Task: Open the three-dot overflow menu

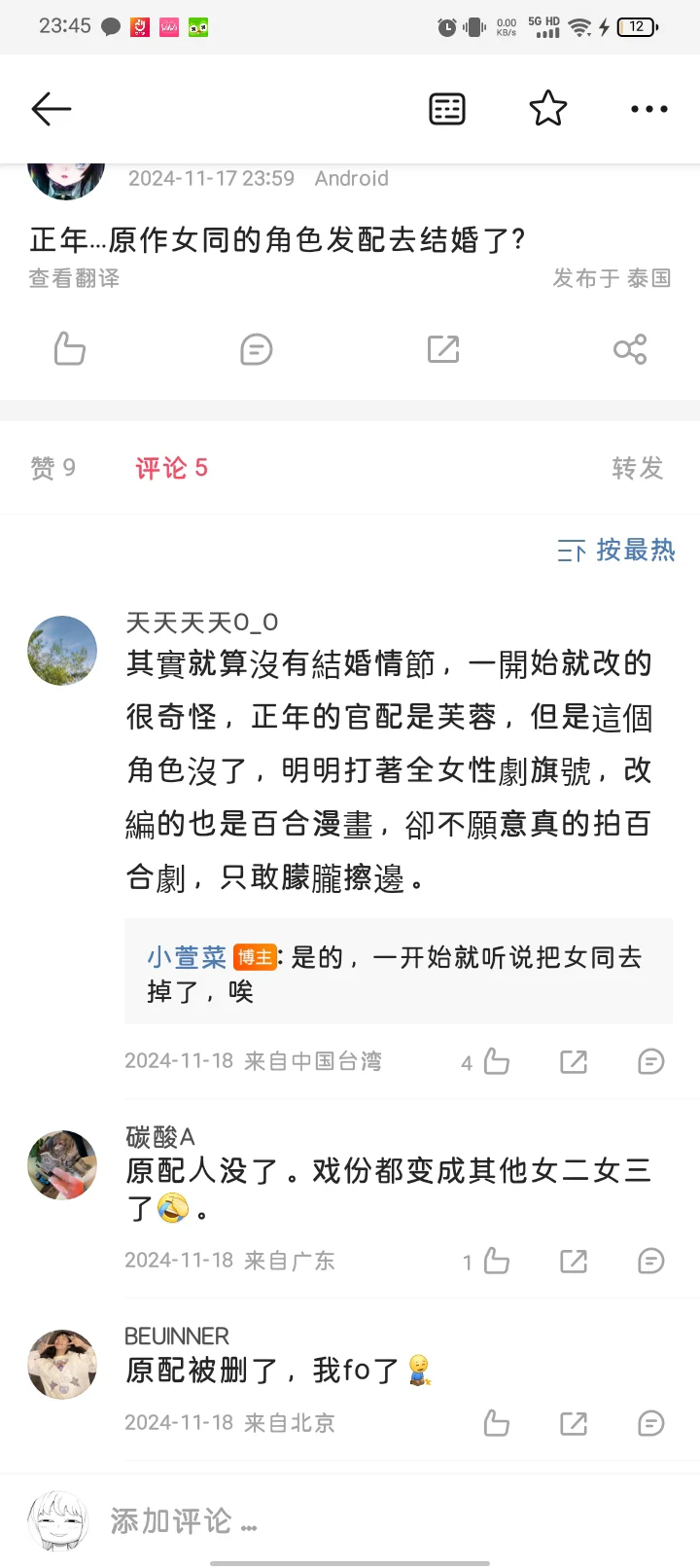Action: pos(648,109)
